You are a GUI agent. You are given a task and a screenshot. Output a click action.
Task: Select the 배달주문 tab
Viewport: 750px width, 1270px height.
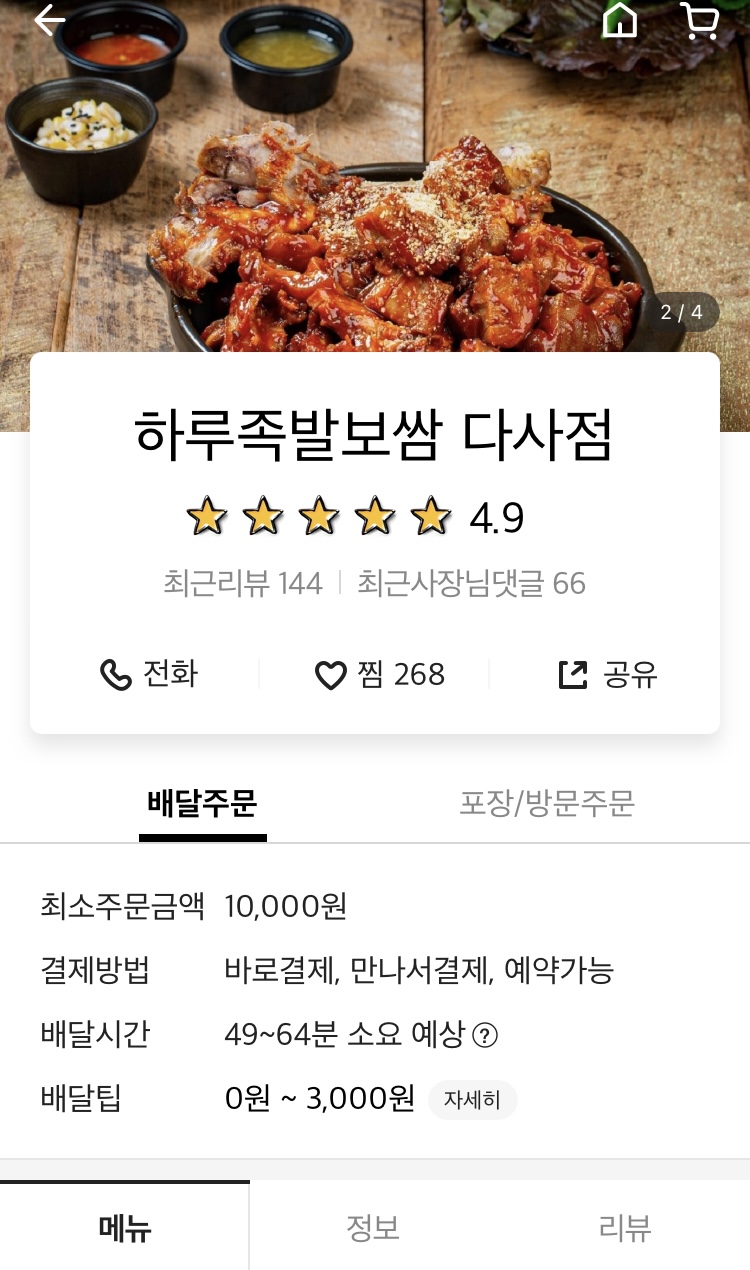click(x=202, y=803)
